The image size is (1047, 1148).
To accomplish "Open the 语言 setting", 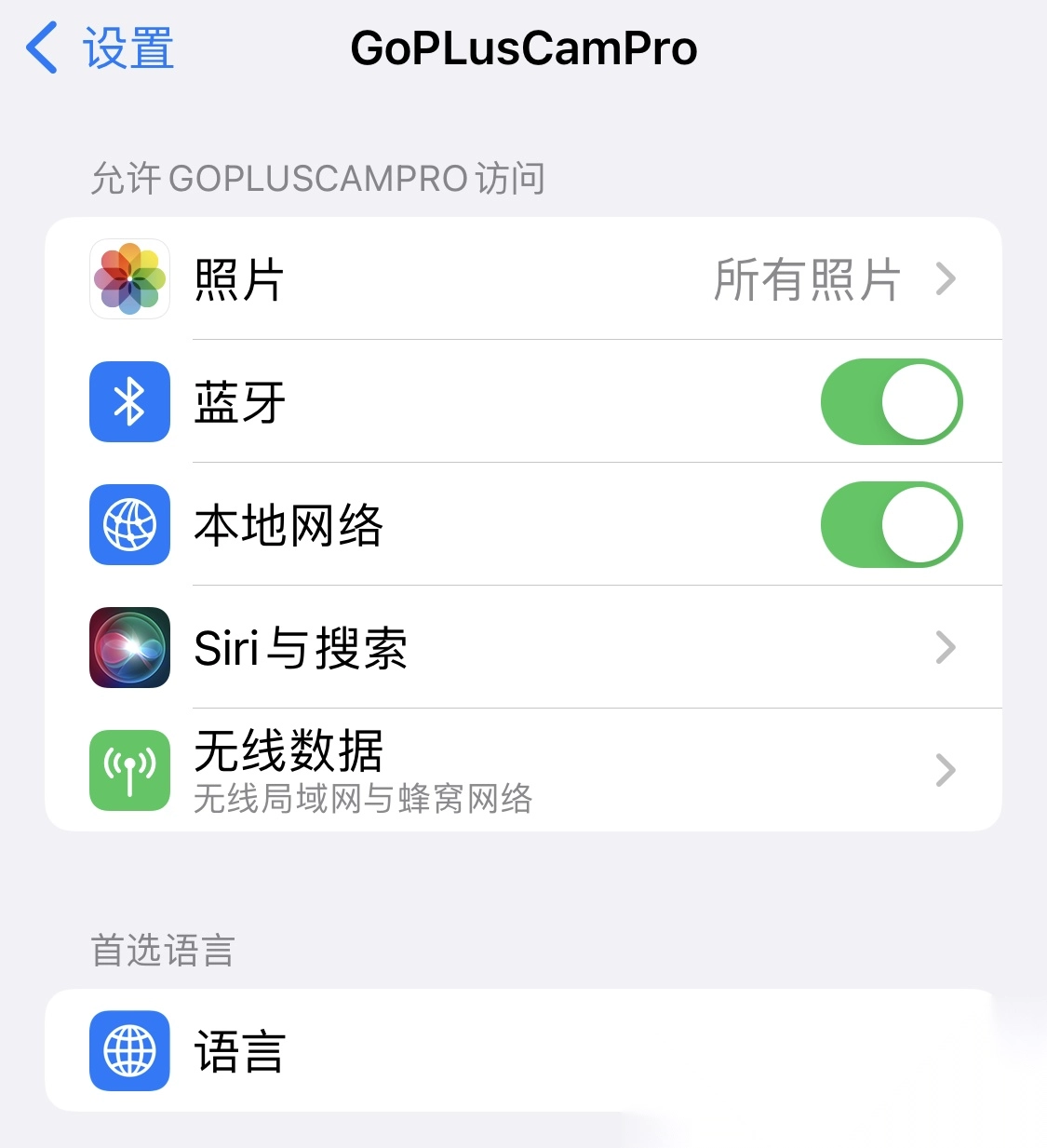I will 523,1050.
